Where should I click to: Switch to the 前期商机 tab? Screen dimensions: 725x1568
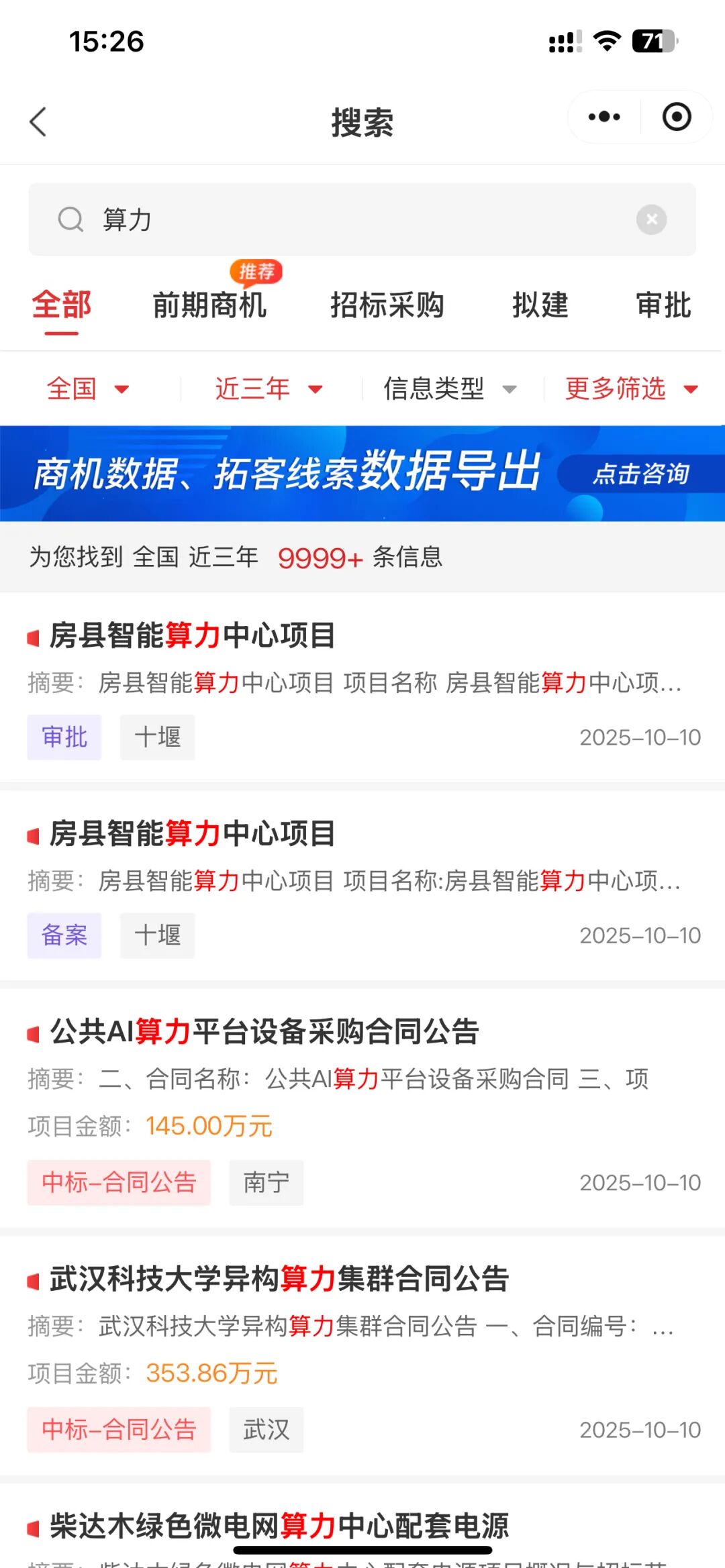point(209,305)
